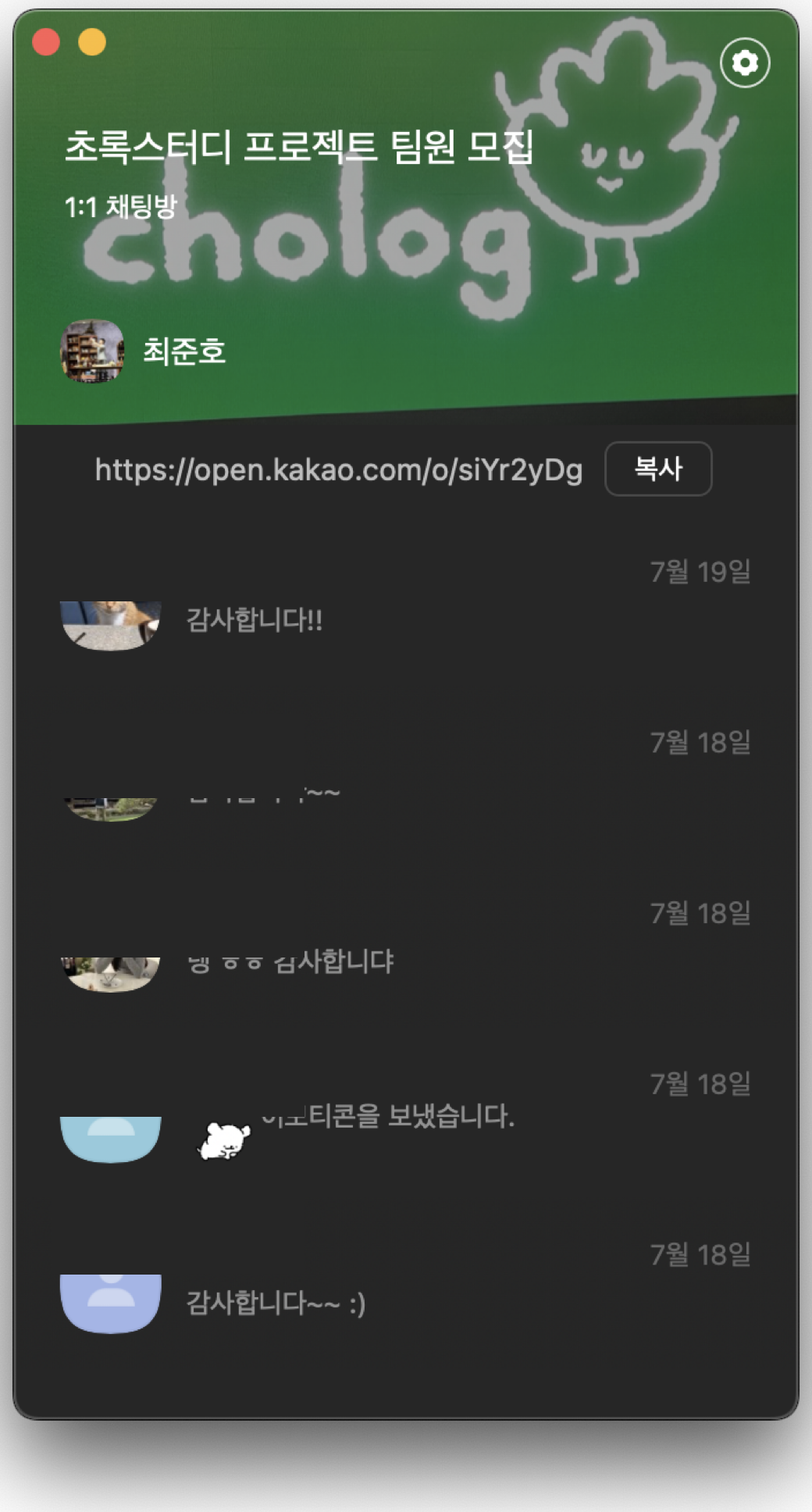The width and height of the screenshot is (812, 1512).
Task: Close the window with the red button
Action: click(x=46, y=42)
